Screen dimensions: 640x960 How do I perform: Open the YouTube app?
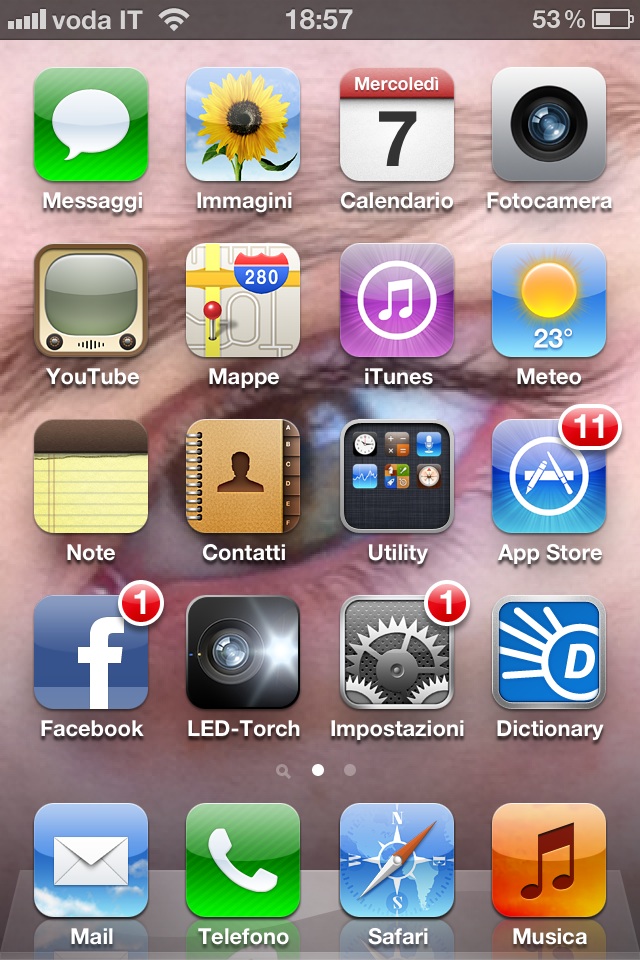[x=91, y=300]
